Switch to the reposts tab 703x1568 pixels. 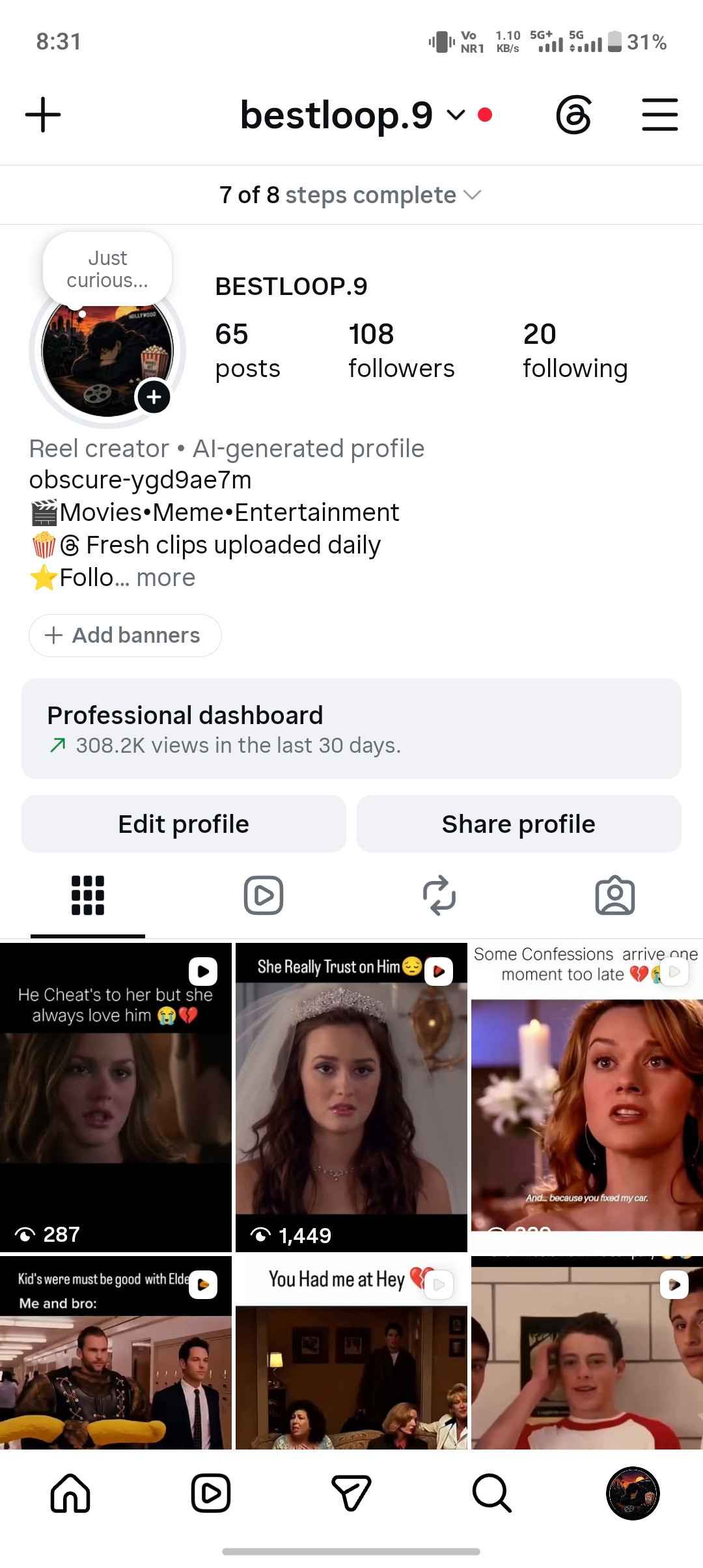(439, 895)
